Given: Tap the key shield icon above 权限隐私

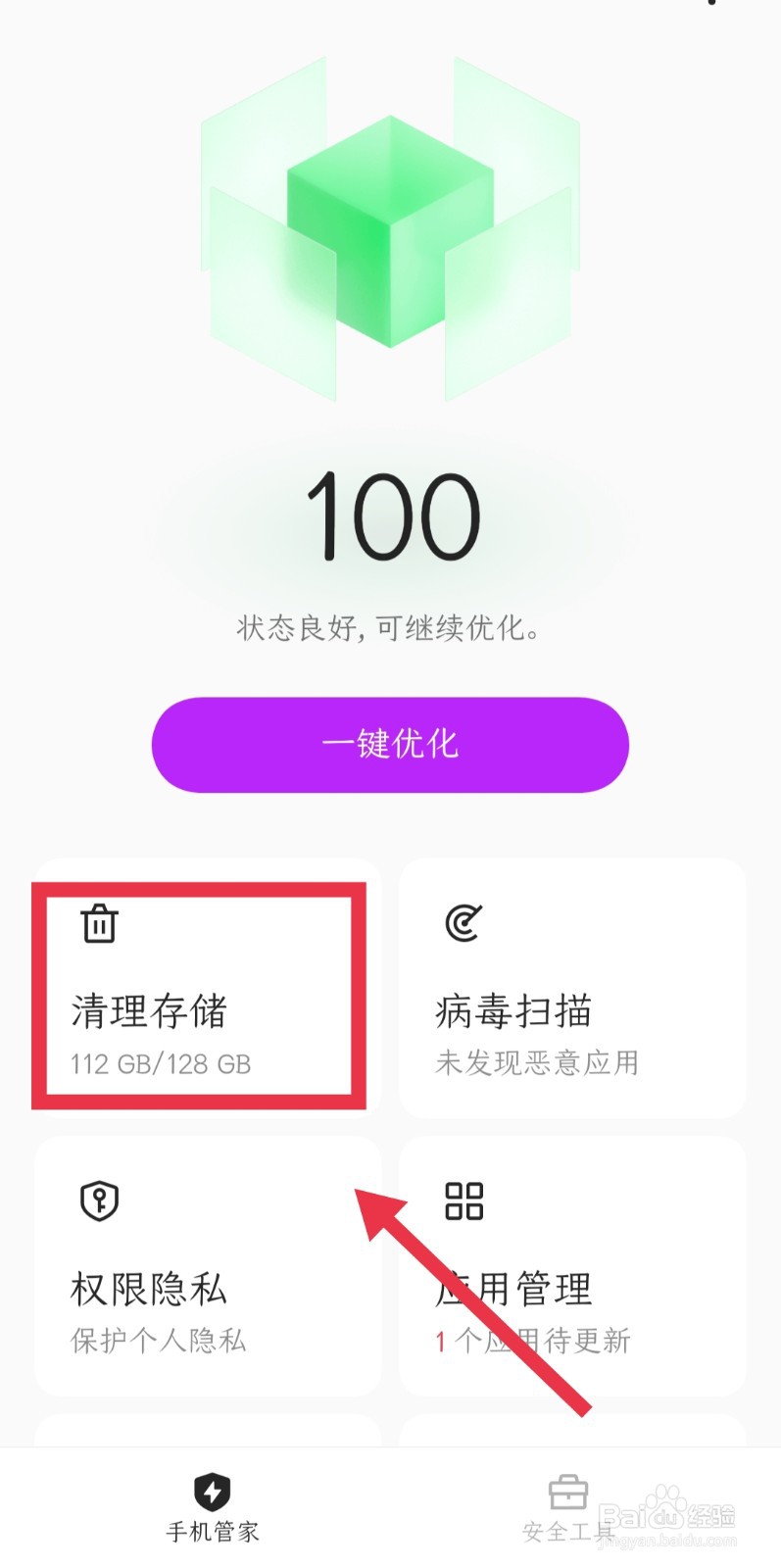Looking at the screenshot, I should pyautogui.click(x=96, y=1200).
